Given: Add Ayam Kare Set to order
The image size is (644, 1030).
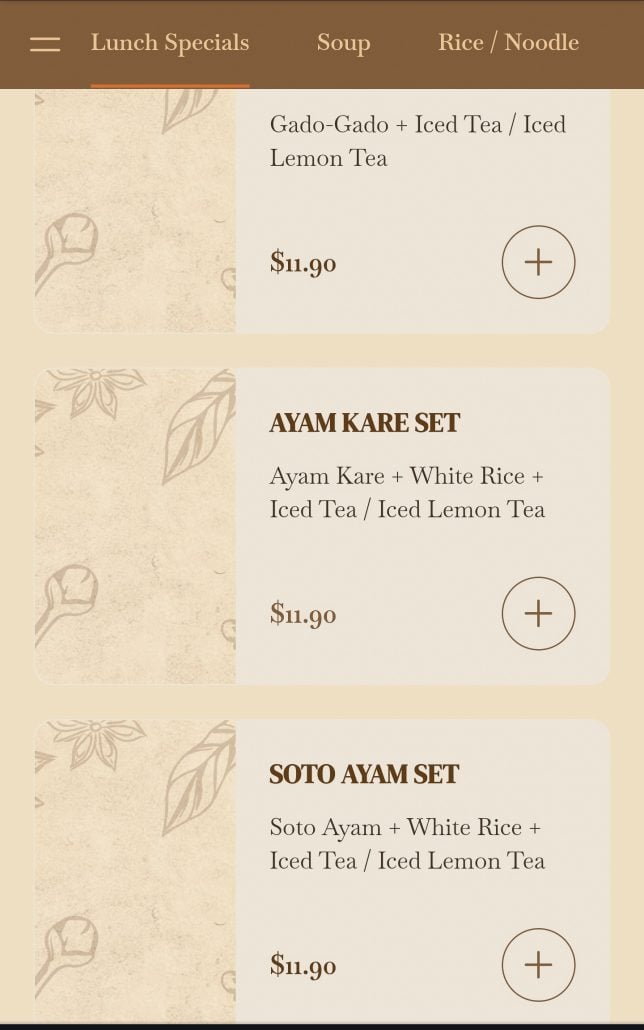Looking at the screenshot, I should [538, 613].
